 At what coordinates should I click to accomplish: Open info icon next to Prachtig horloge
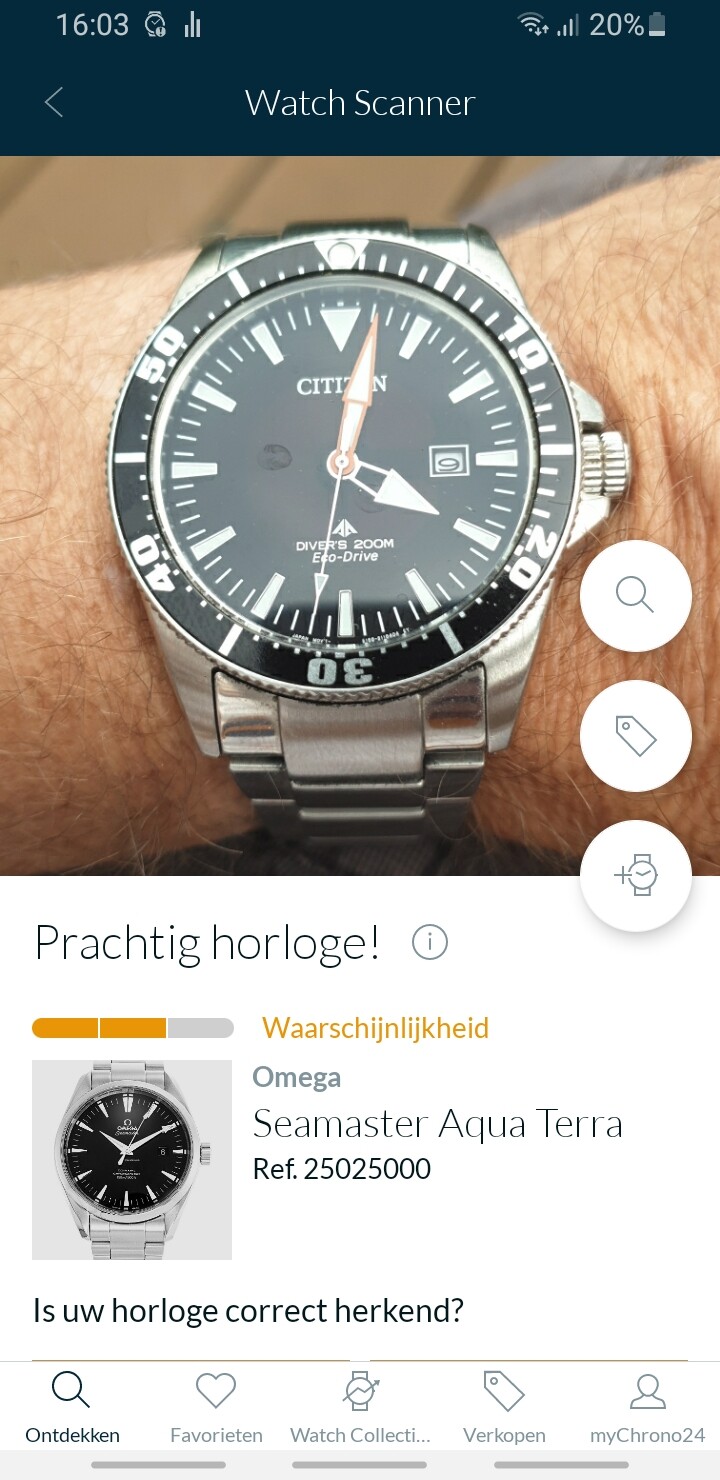(430, 942)
